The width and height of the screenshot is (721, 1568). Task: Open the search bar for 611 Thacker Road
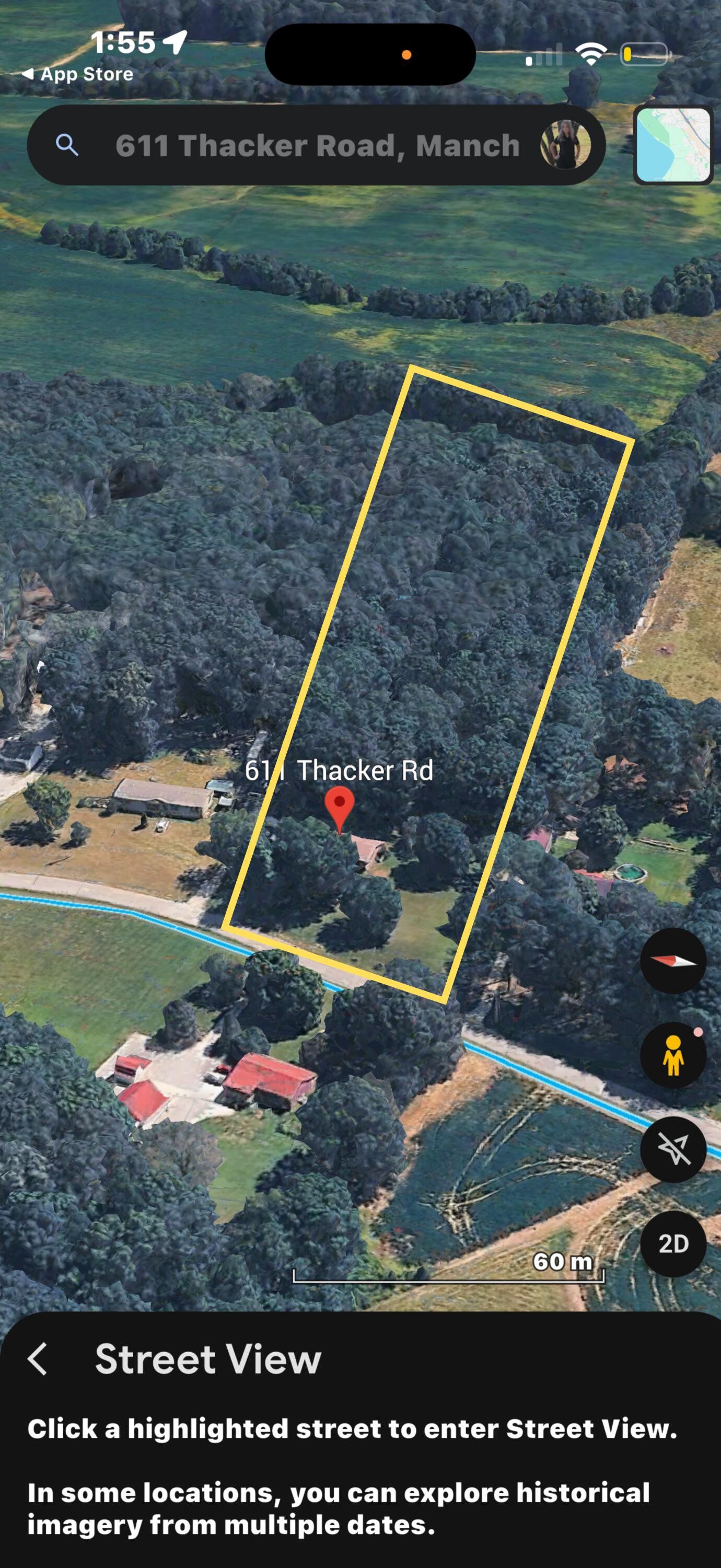[317, 145]
